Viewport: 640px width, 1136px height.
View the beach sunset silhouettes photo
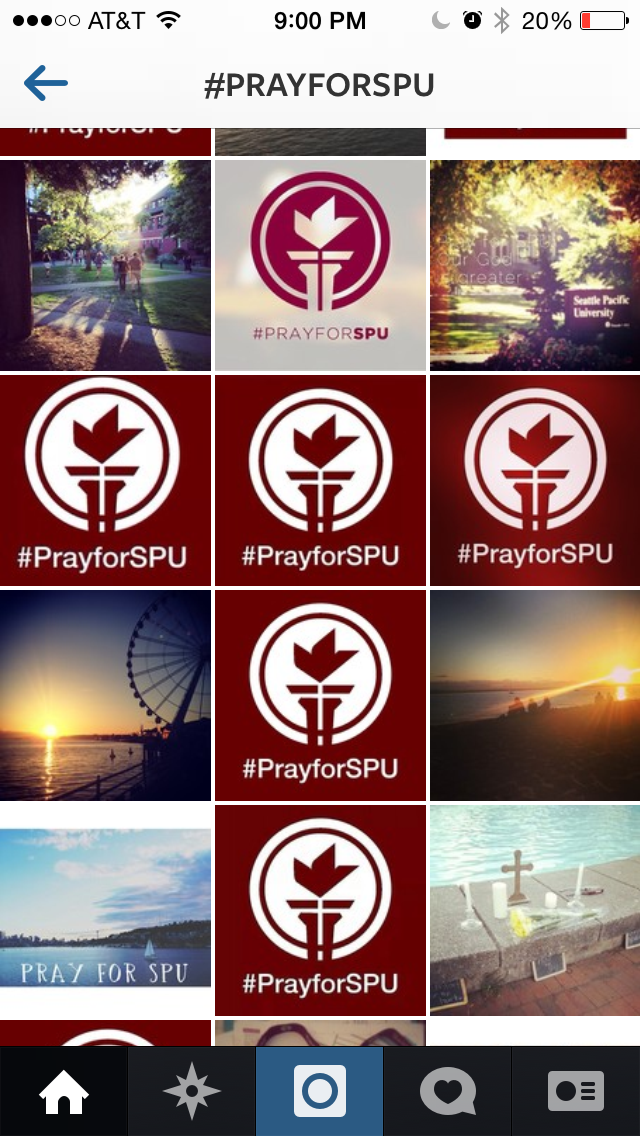535,695
